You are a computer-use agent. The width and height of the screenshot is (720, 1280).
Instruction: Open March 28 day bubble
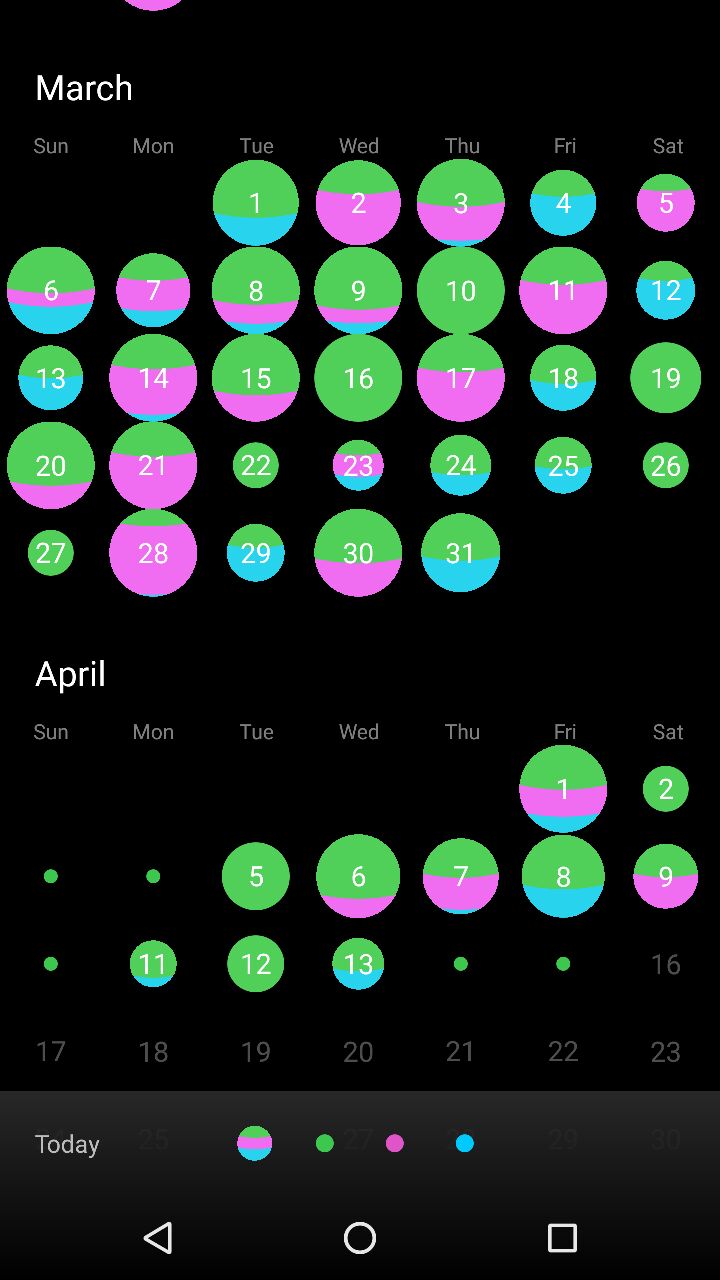pyautogui.click(x=153, y=553)
